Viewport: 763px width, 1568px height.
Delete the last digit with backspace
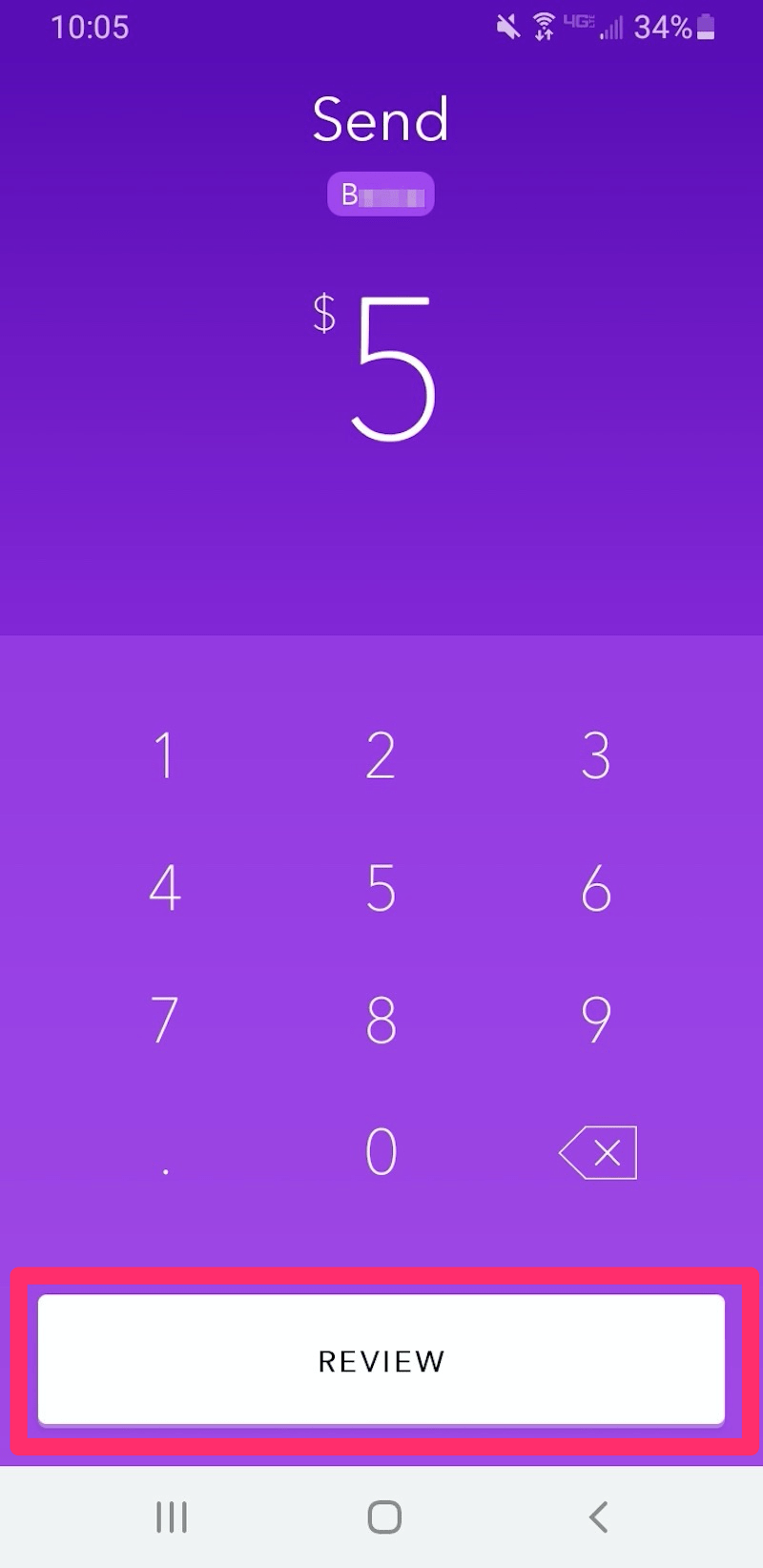(x=598, y=1152)
